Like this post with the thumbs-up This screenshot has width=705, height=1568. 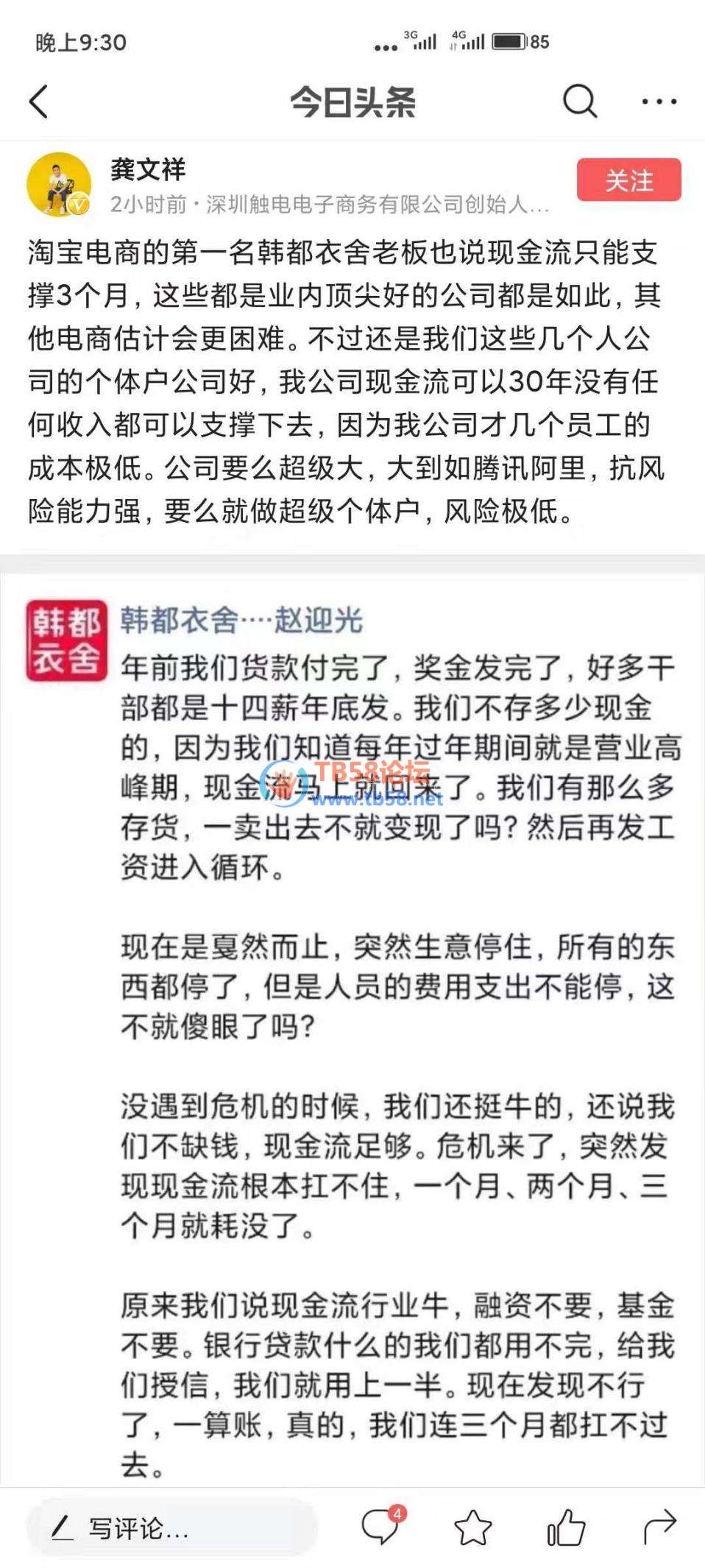coord(566,1528)
